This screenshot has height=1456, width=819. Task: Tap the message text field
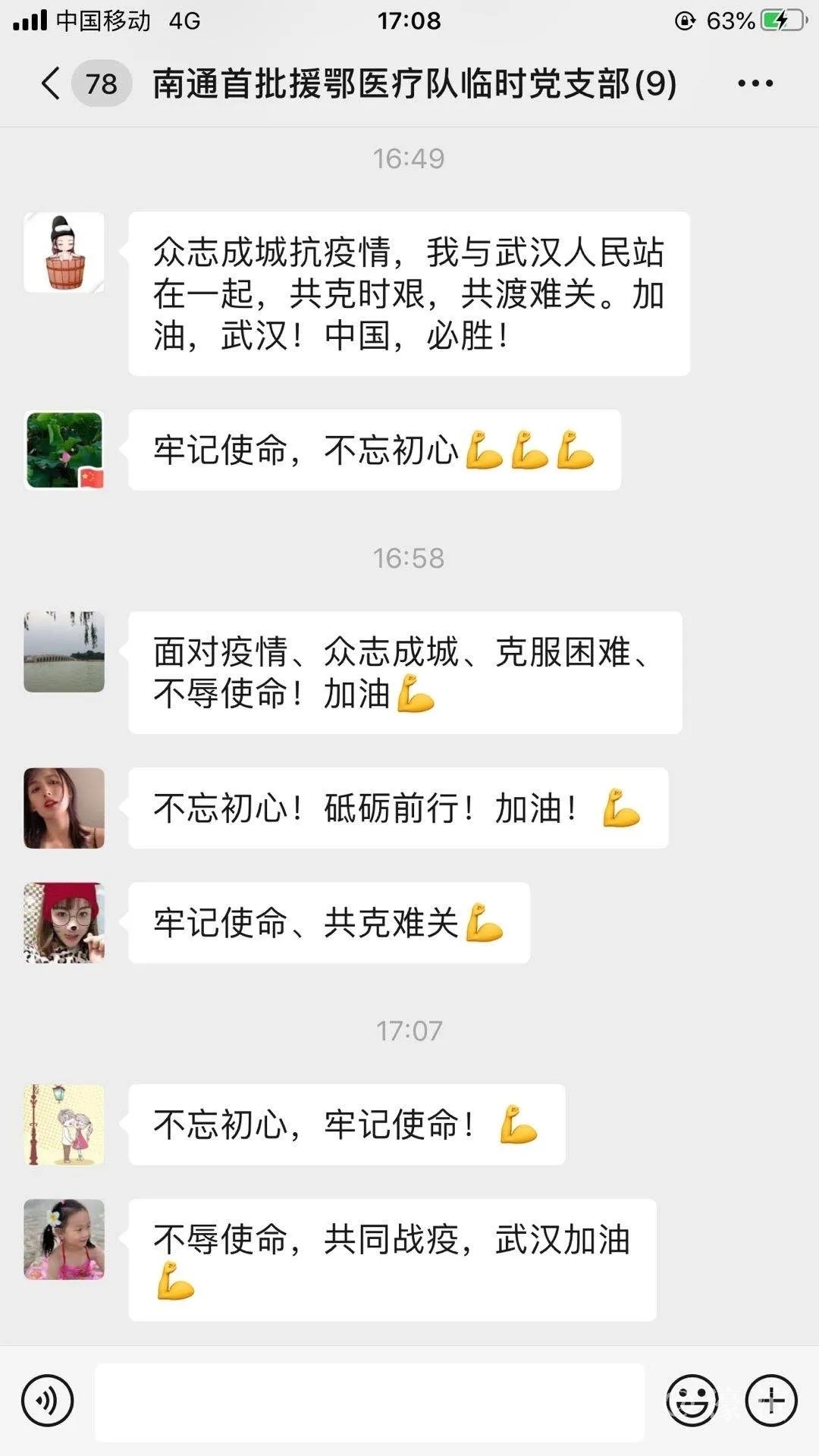(369, 1401)
